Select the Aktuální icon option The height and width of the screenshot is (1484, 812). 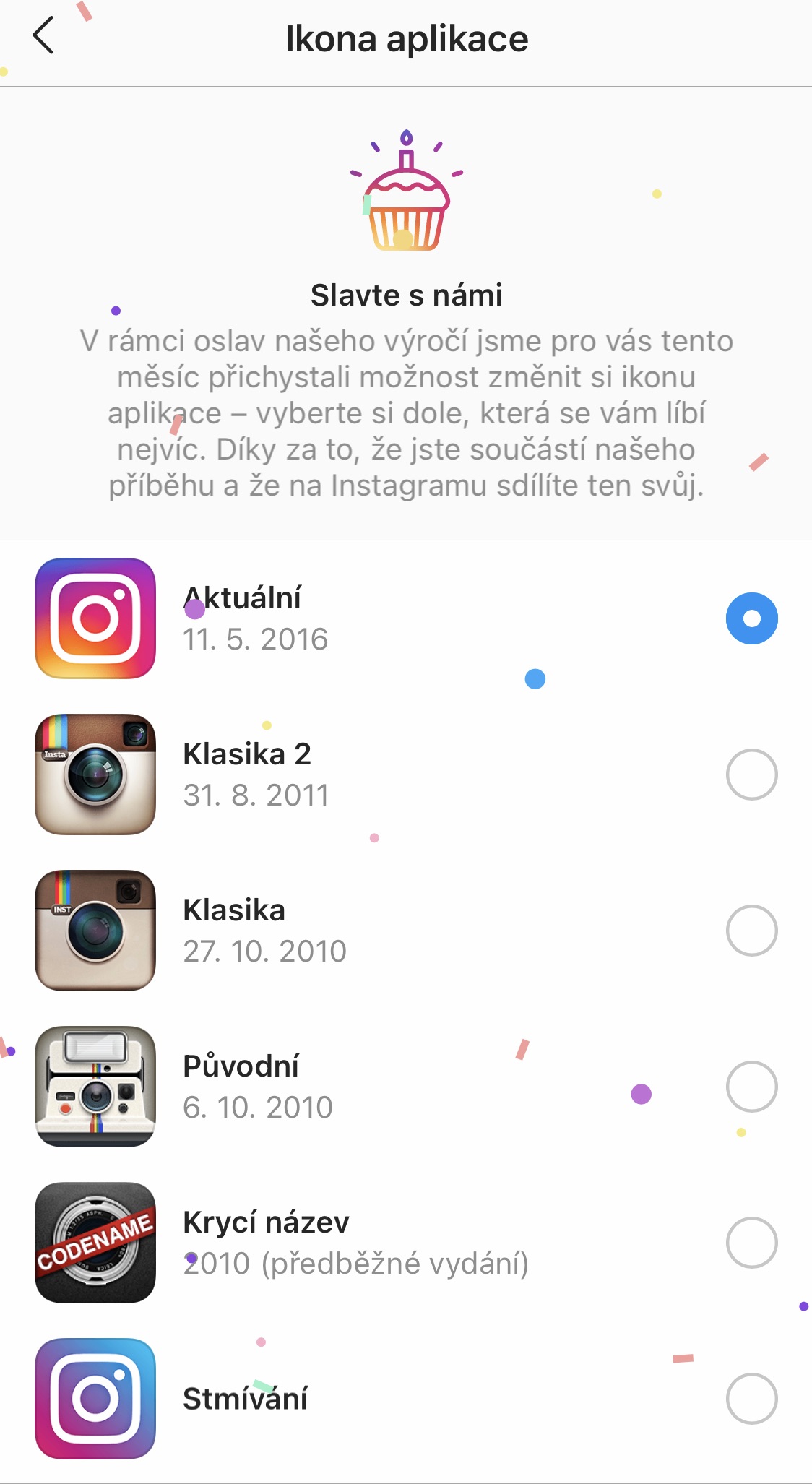(x=751, y=618)
